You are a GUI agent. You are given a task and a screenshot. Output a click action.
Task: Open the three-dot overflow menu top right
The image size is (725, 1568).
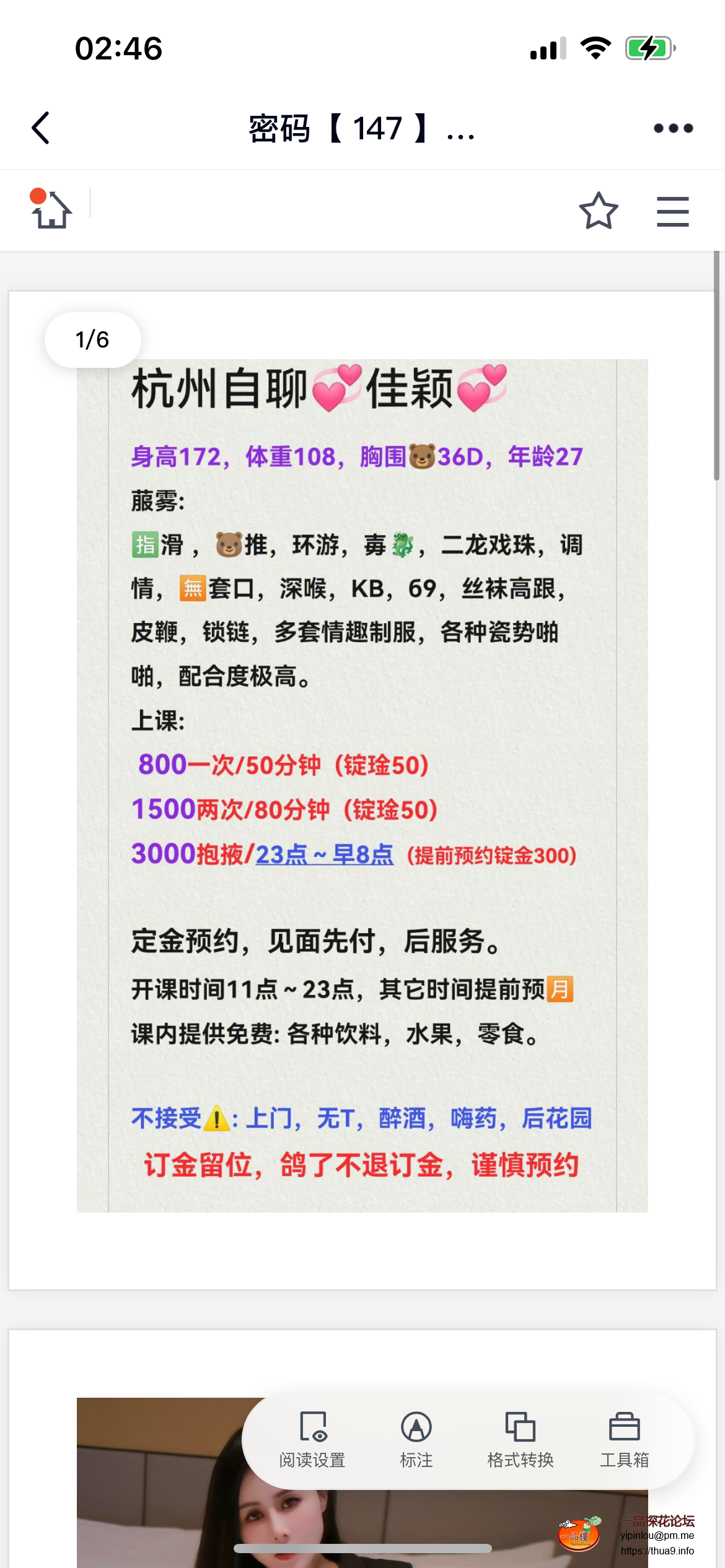[673, 128]
